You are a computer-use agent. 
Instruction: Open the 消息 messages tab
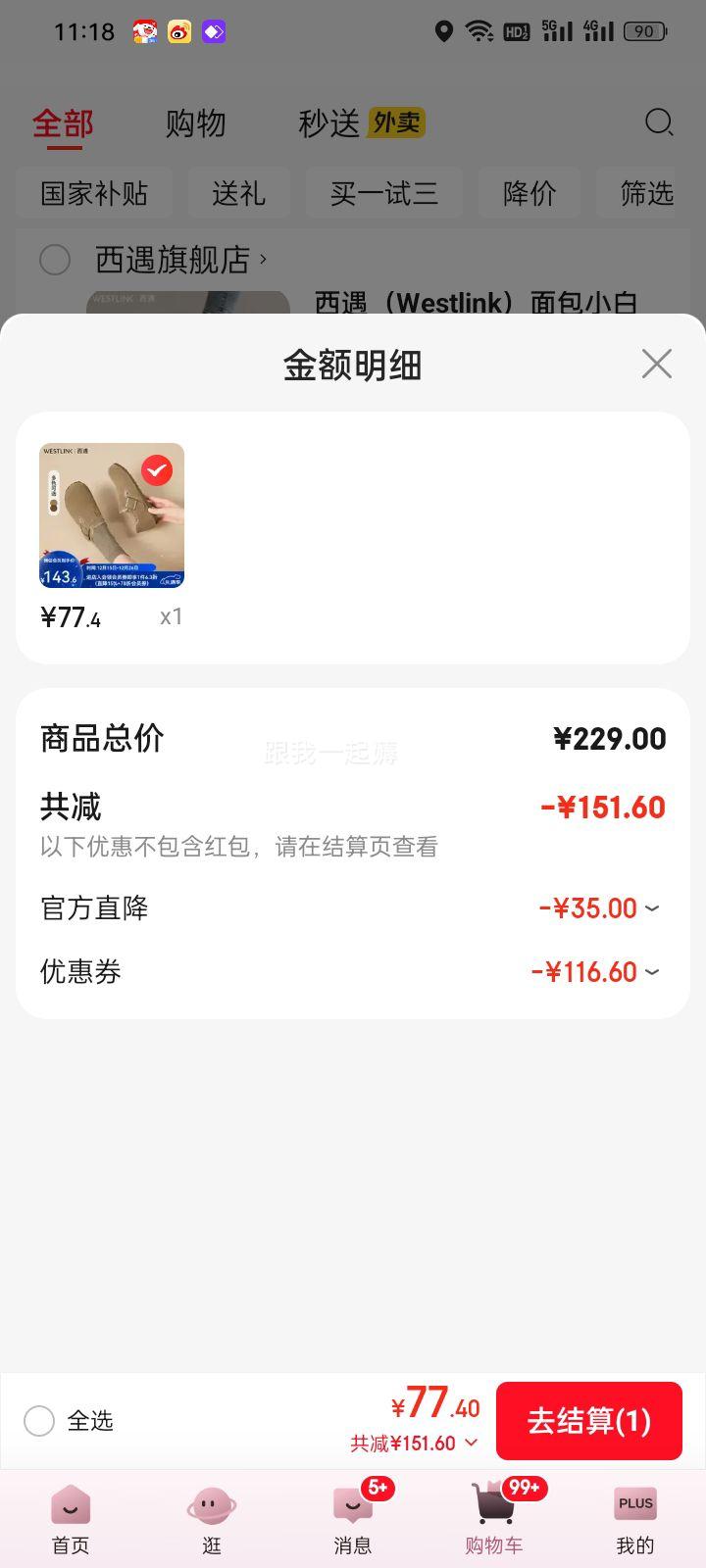point(353,1519)
